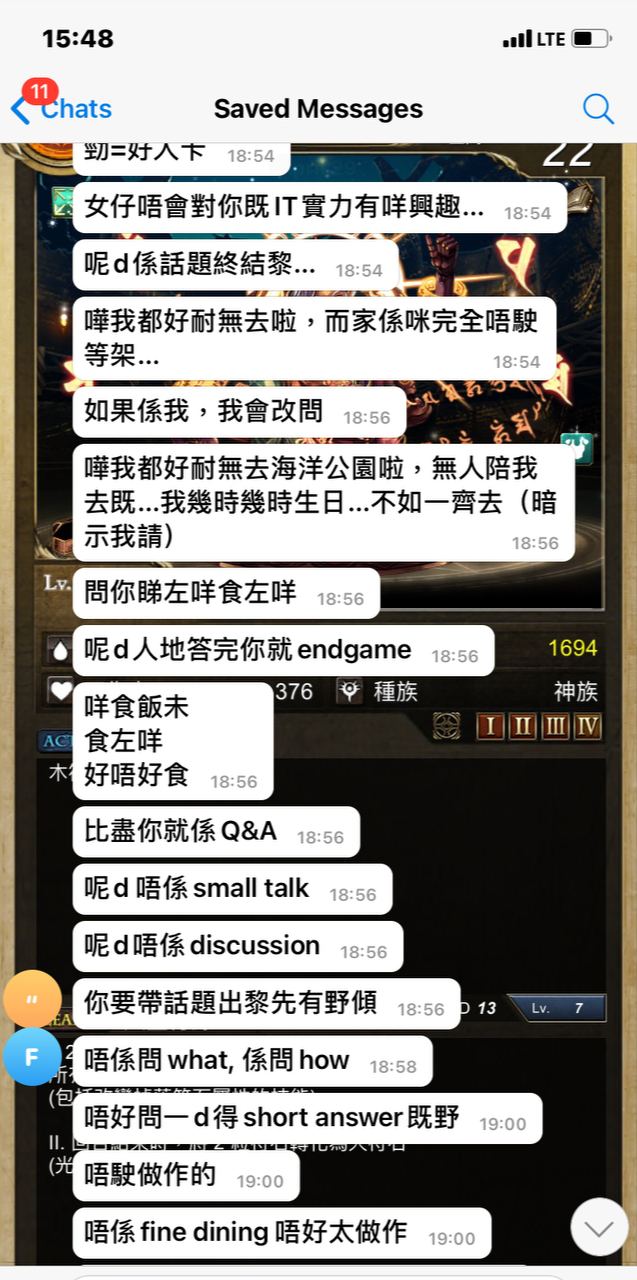
Task: Open the orange quote avatar
Action: click(x=31, y=999)
